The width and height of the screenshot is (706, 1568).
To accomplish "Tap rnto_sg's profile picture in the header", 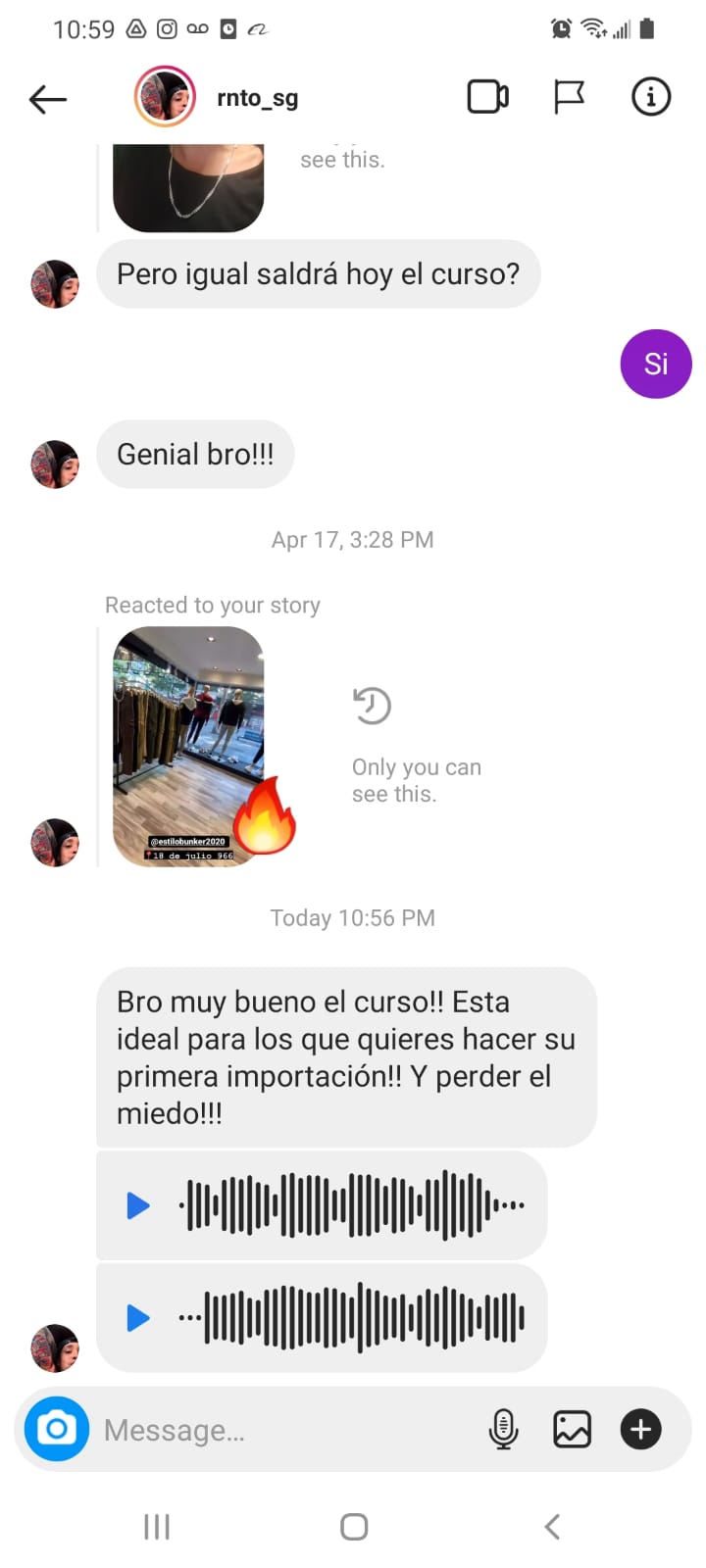I will tap(165, 97).
